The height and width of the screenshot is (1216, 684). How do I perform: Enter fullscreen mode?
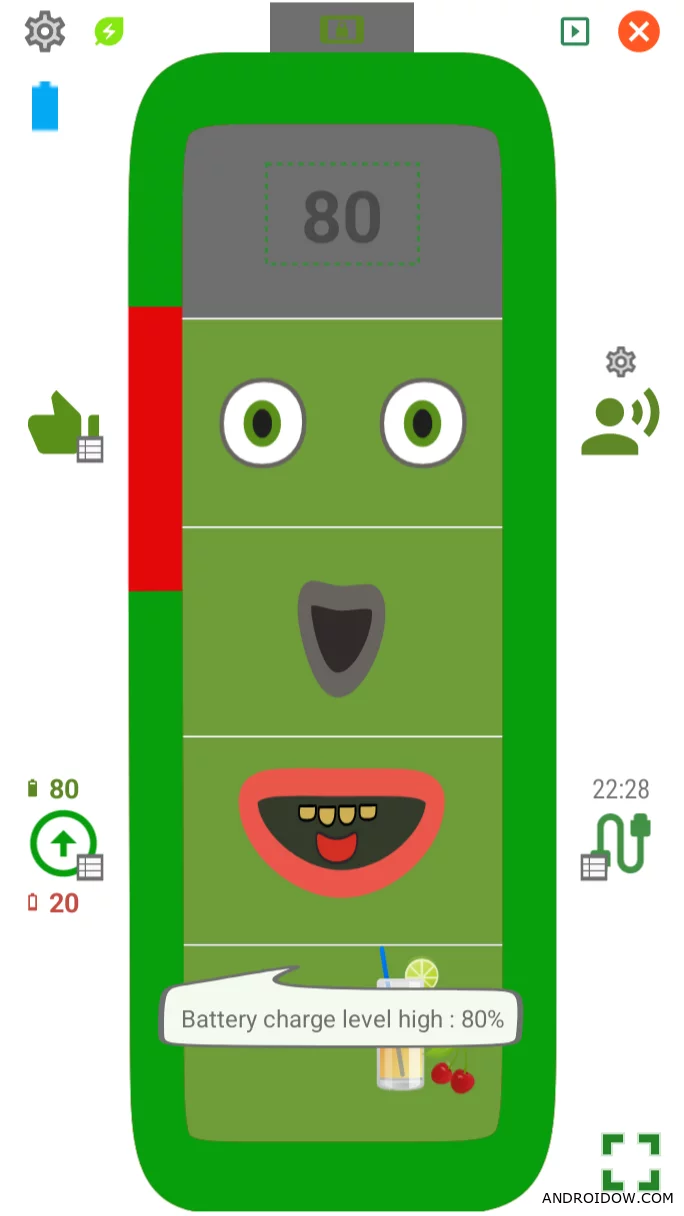coord(631,1161)
